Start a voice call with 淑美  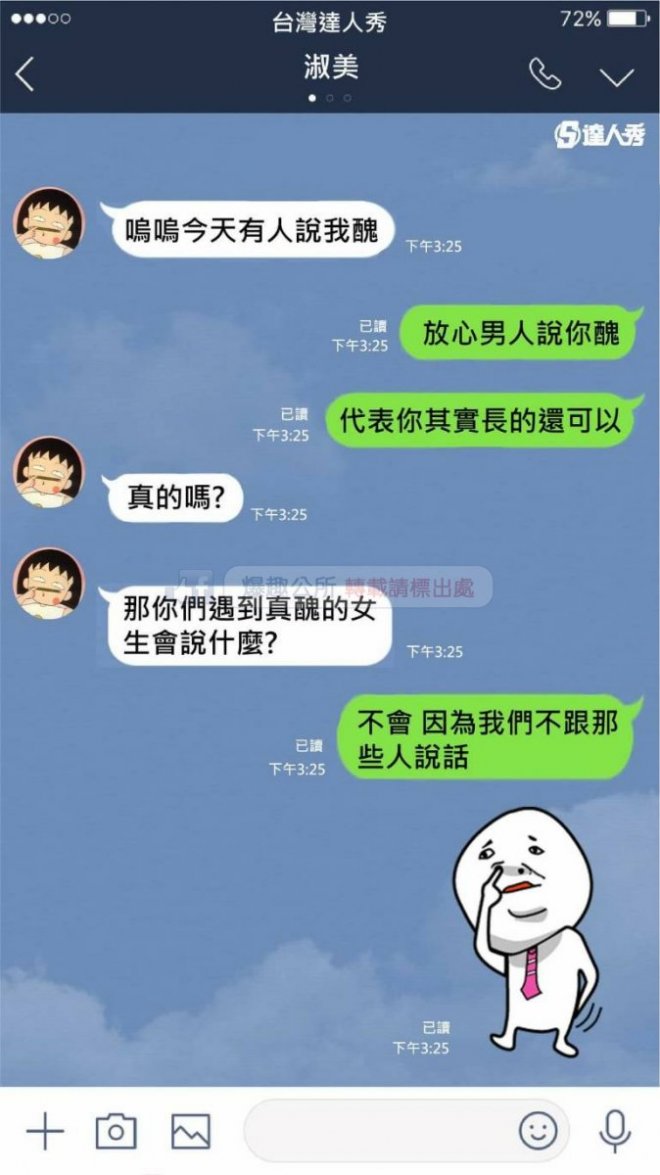pos(545,75)
